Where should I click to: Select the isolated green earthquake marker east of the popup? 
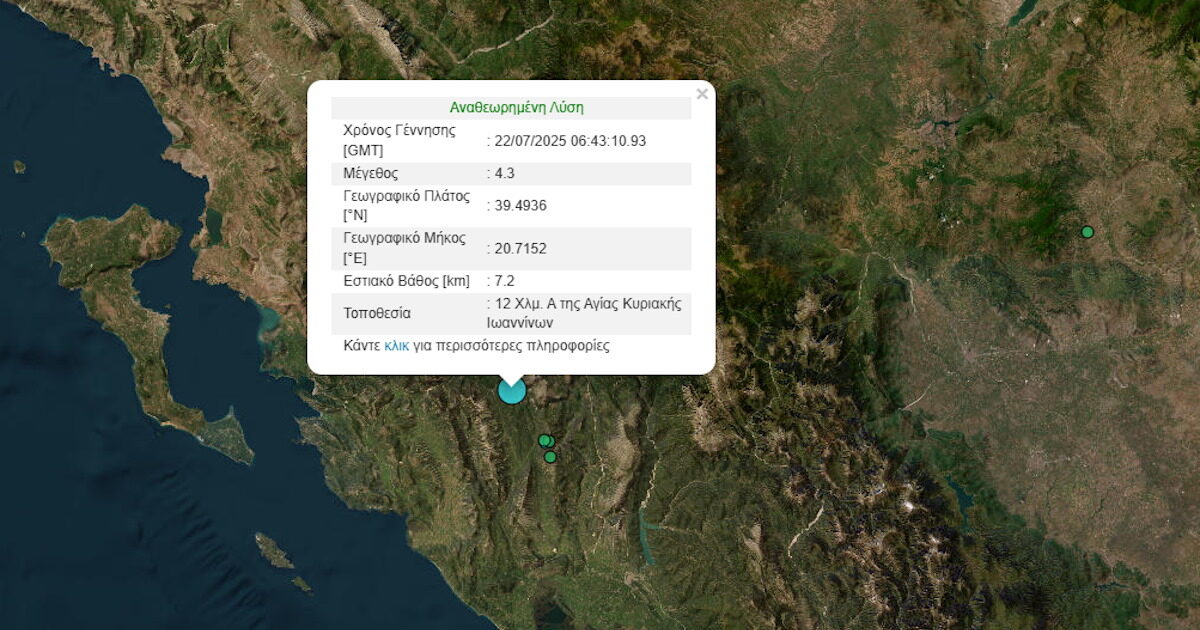[1087, 232]
